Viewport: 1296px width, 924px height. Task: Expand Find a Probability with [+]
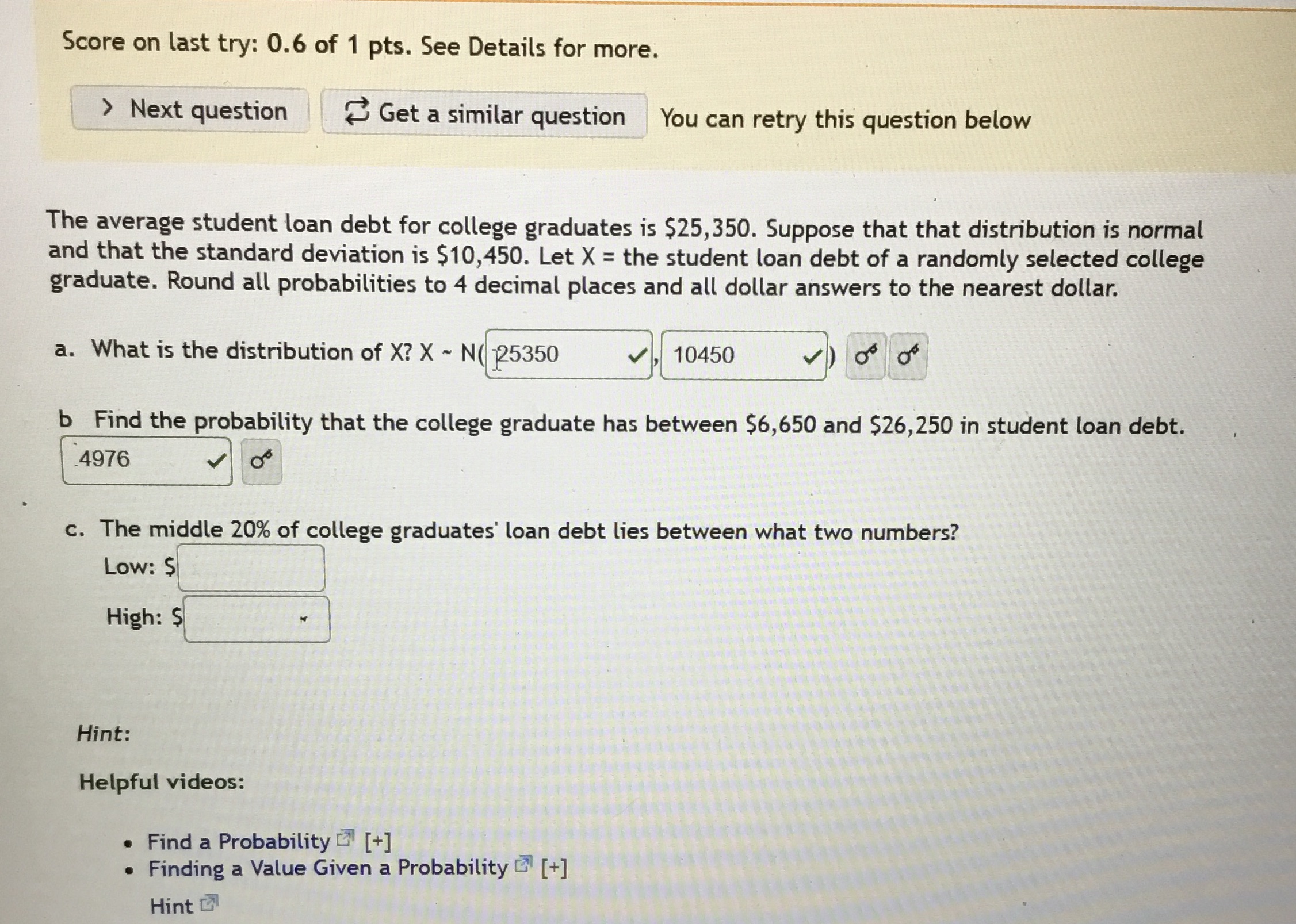(x=378, y=842)
